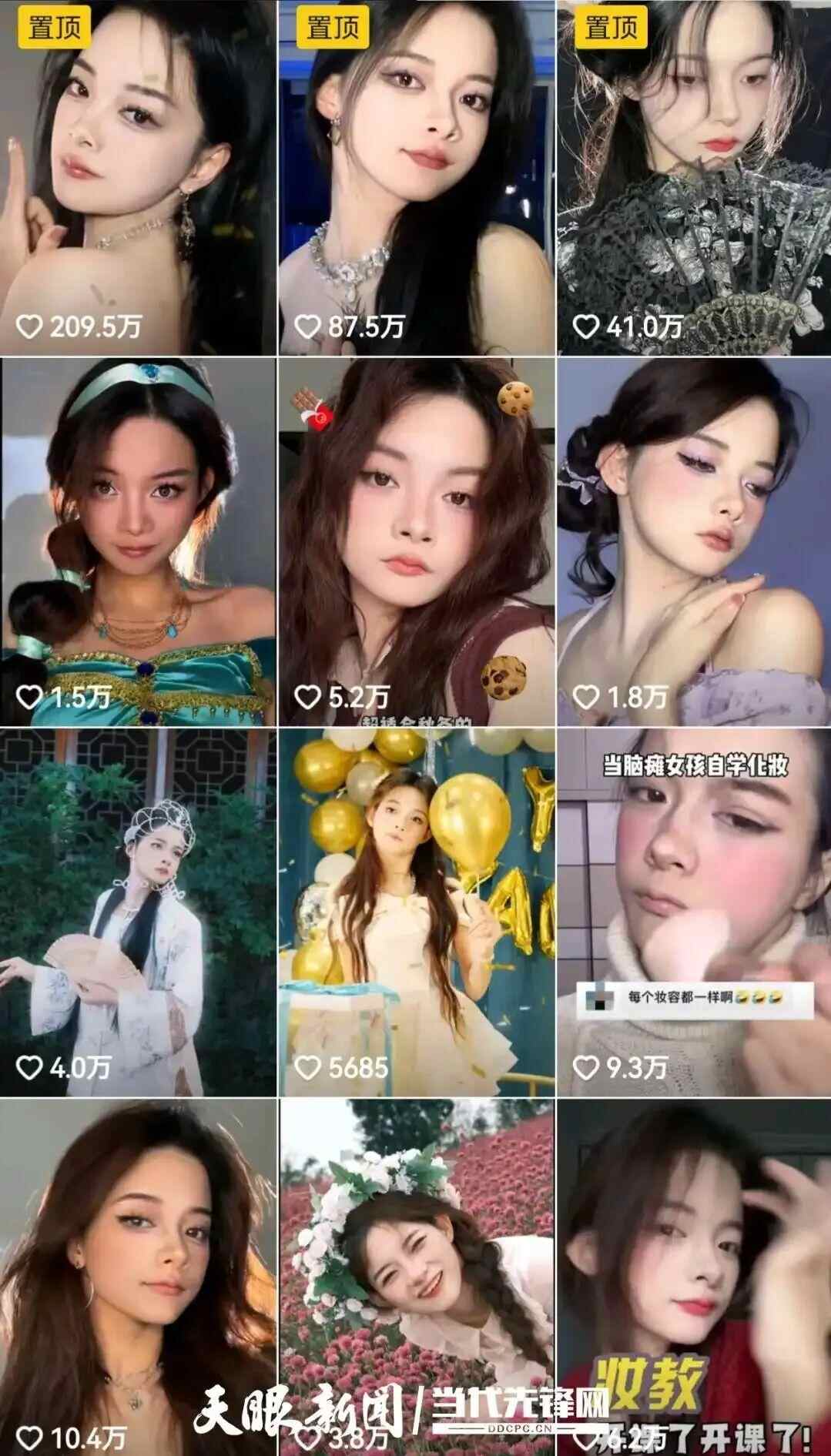Play the pinned video with 87.5万 likes
The height and width of the screenshot is (1456, 831).
coord(416,177)
